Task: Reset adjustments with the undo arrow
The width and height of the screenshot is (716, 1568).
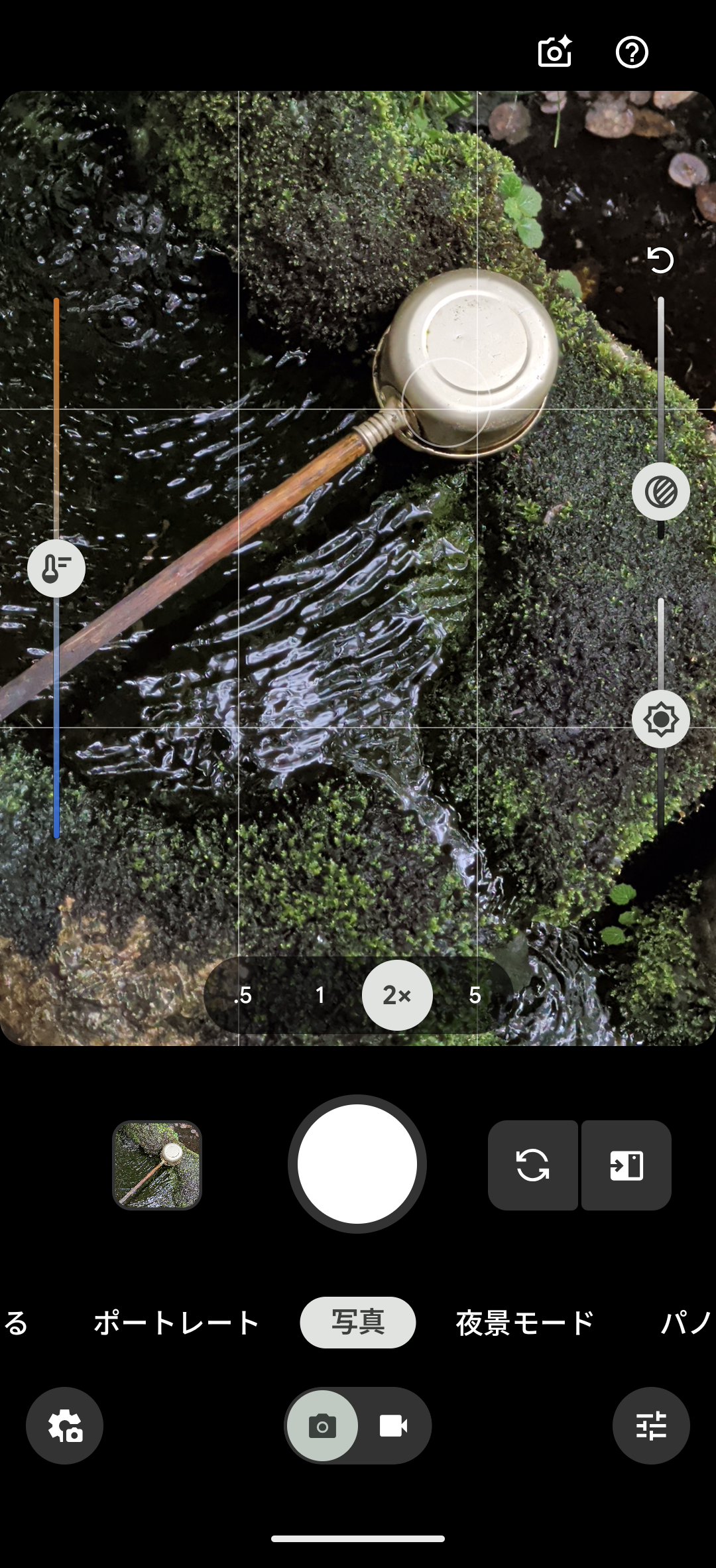Action: (660, 260)
